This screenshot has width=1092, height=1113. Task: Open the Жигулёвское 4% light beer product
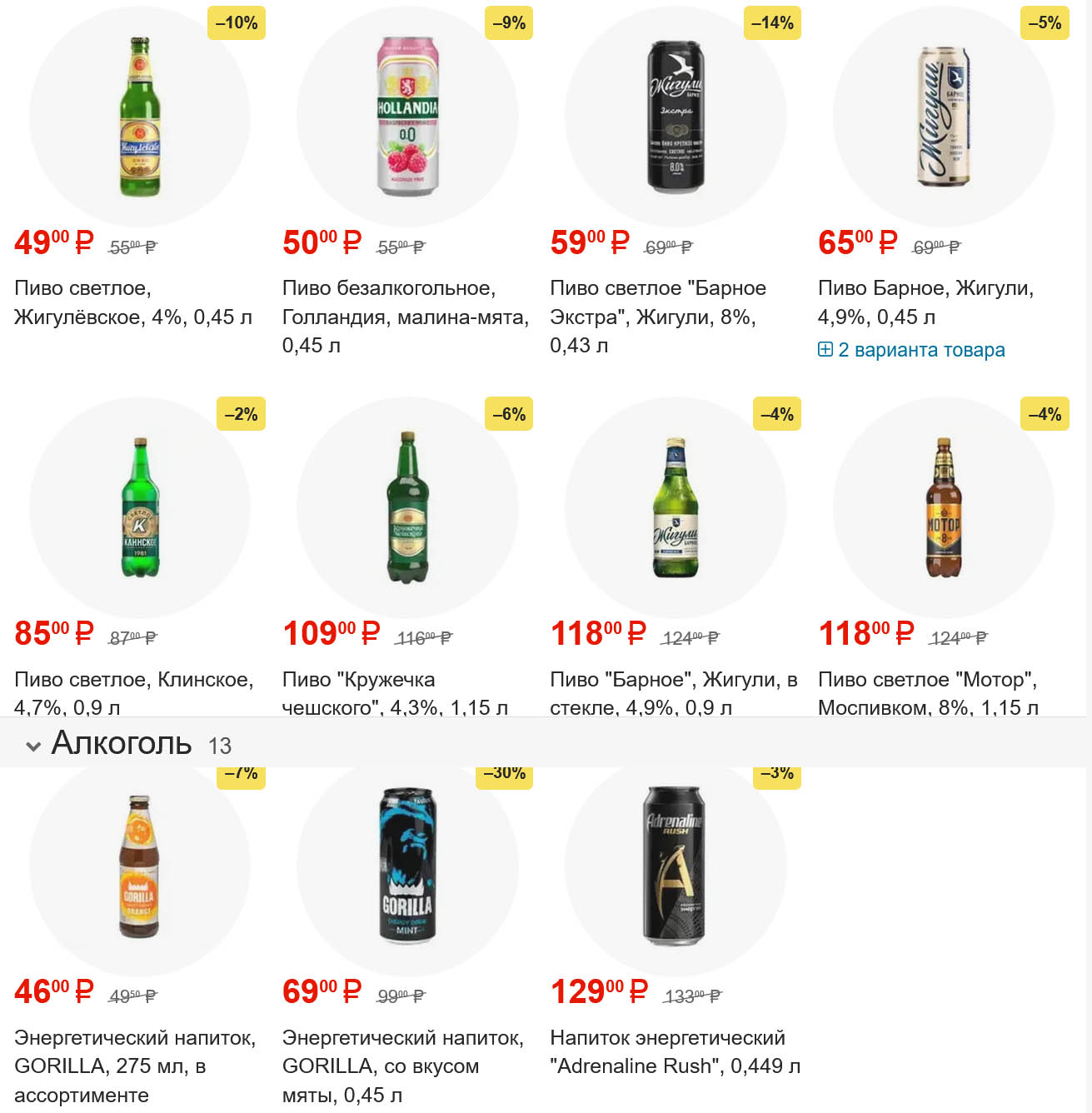(x=132, y=302)
